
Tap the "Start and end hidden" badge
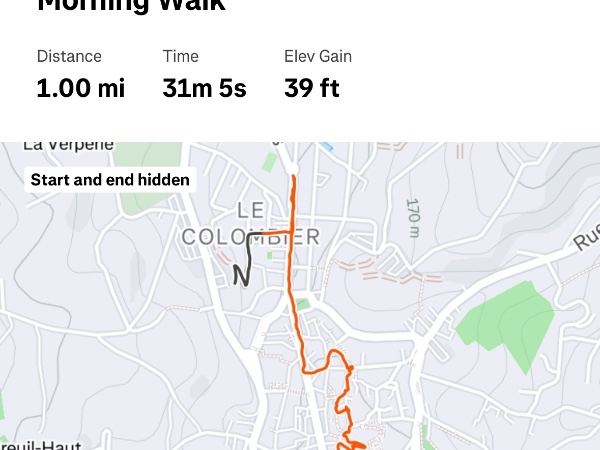(x=110, y=180)
